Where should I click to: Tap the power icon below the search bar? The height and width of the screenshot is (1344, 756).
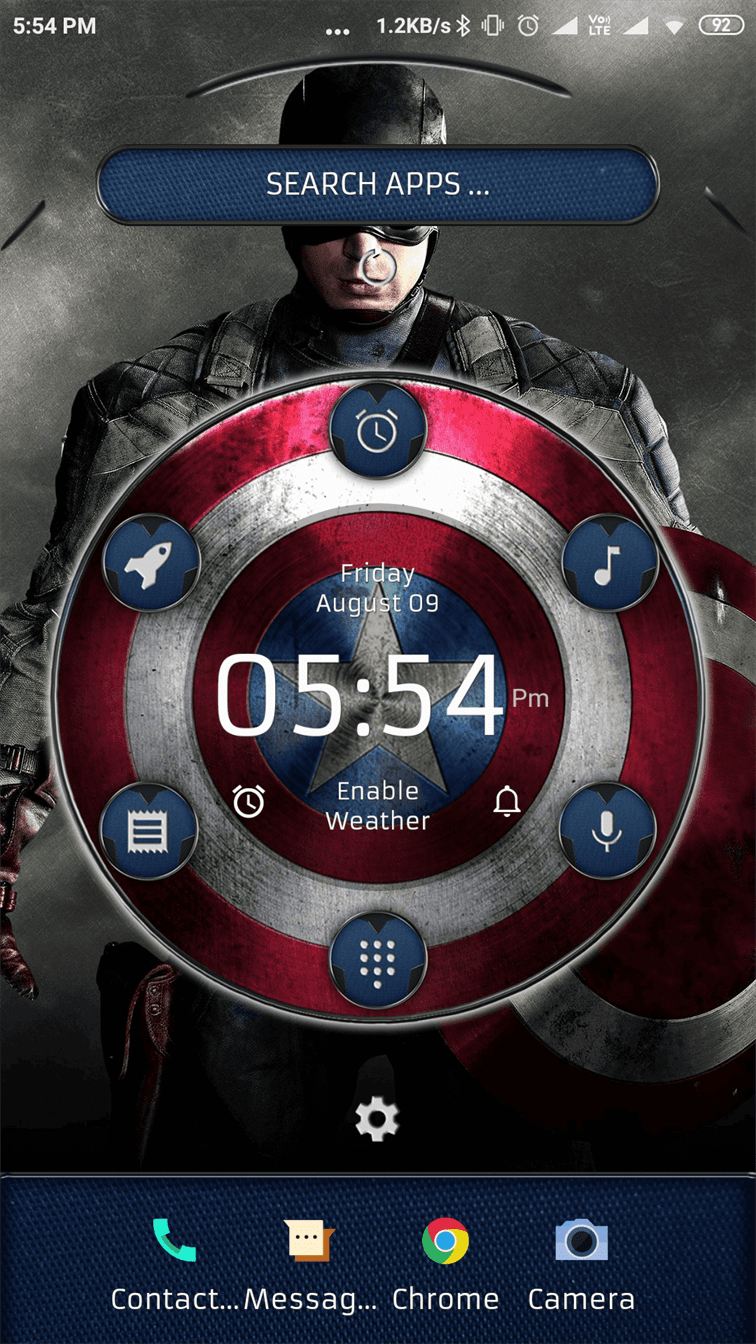[x=378, y=267]
